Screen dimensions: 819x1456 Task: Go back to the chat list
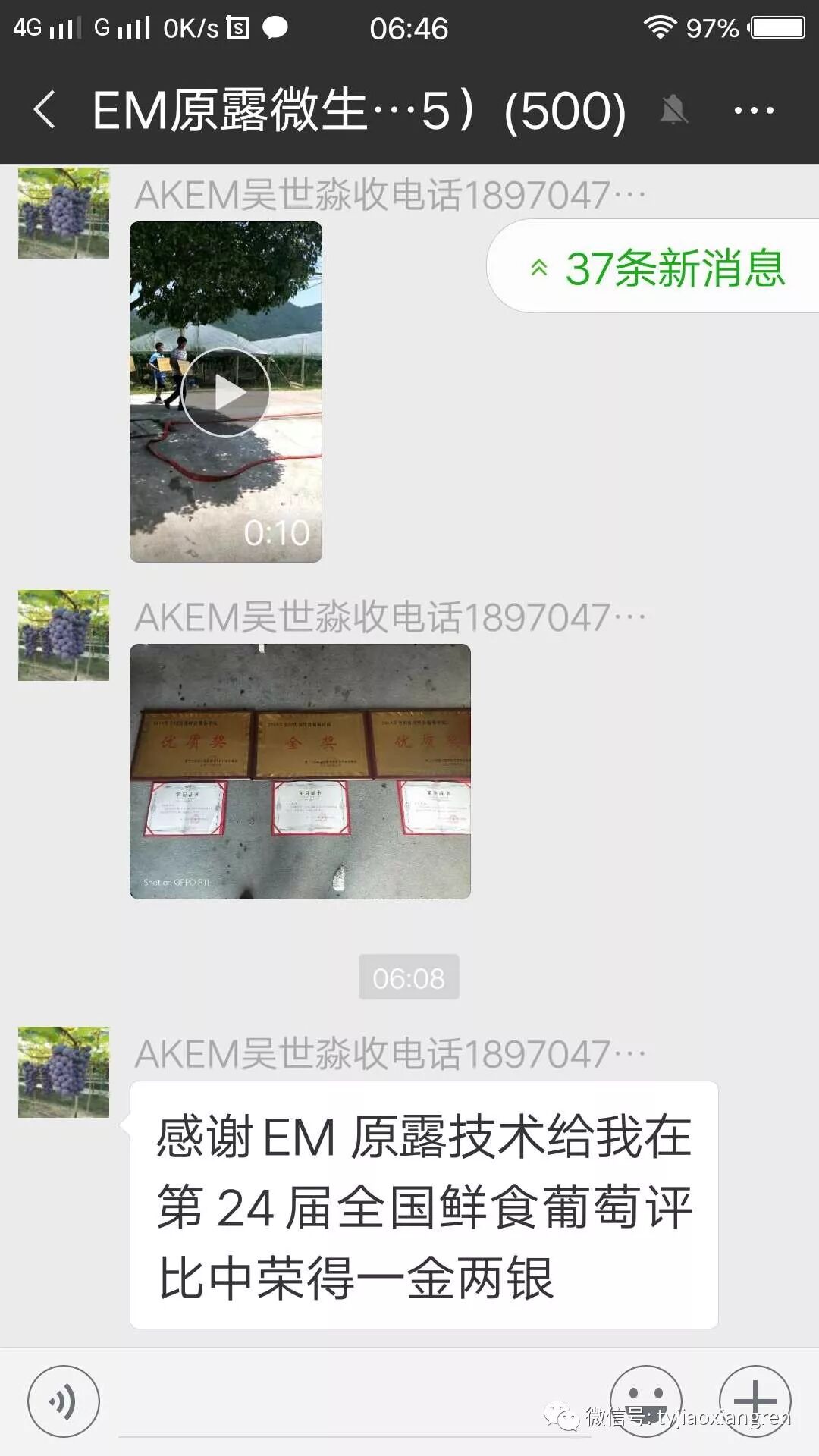click(x=44, y=110)
